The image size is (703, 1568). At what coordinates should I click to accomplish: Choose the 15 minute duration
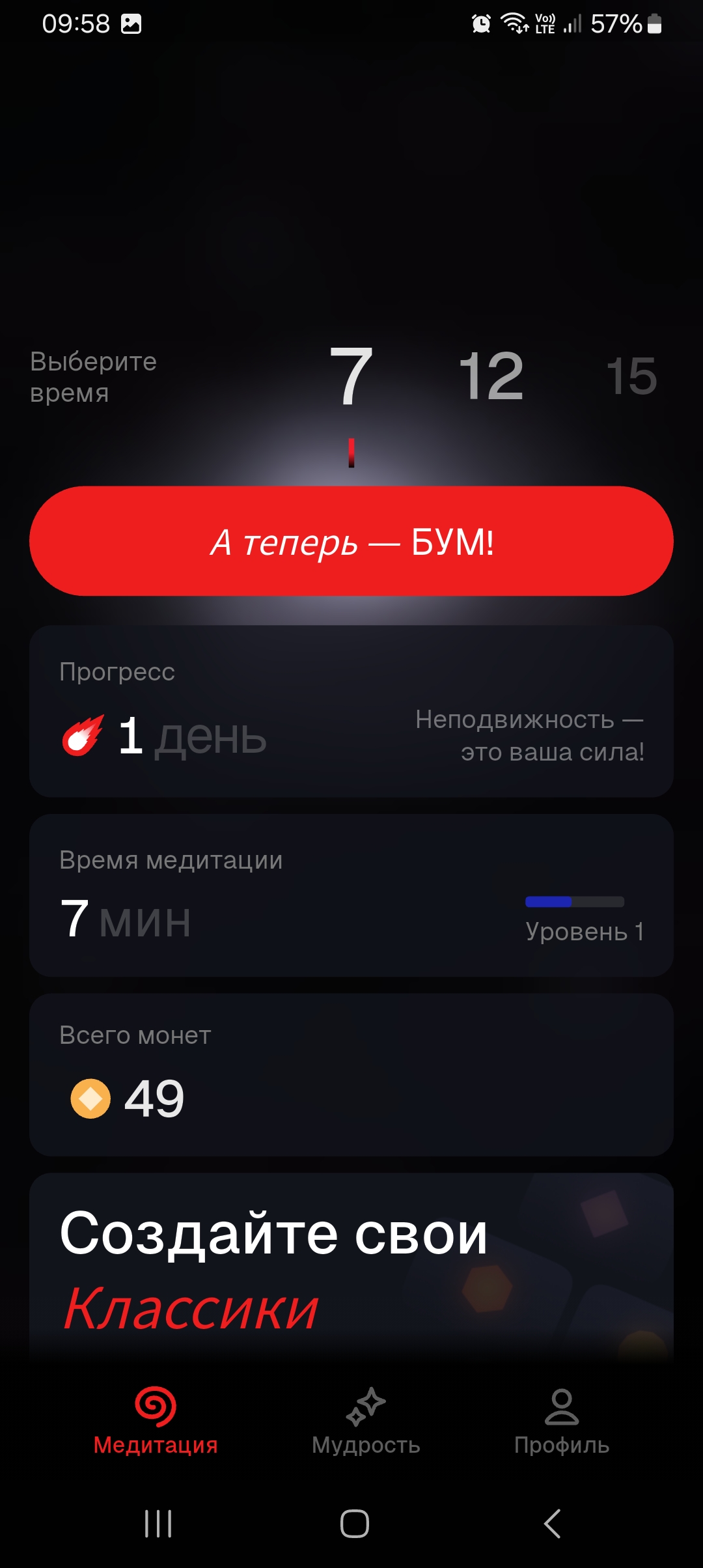(x=631, y=376)
